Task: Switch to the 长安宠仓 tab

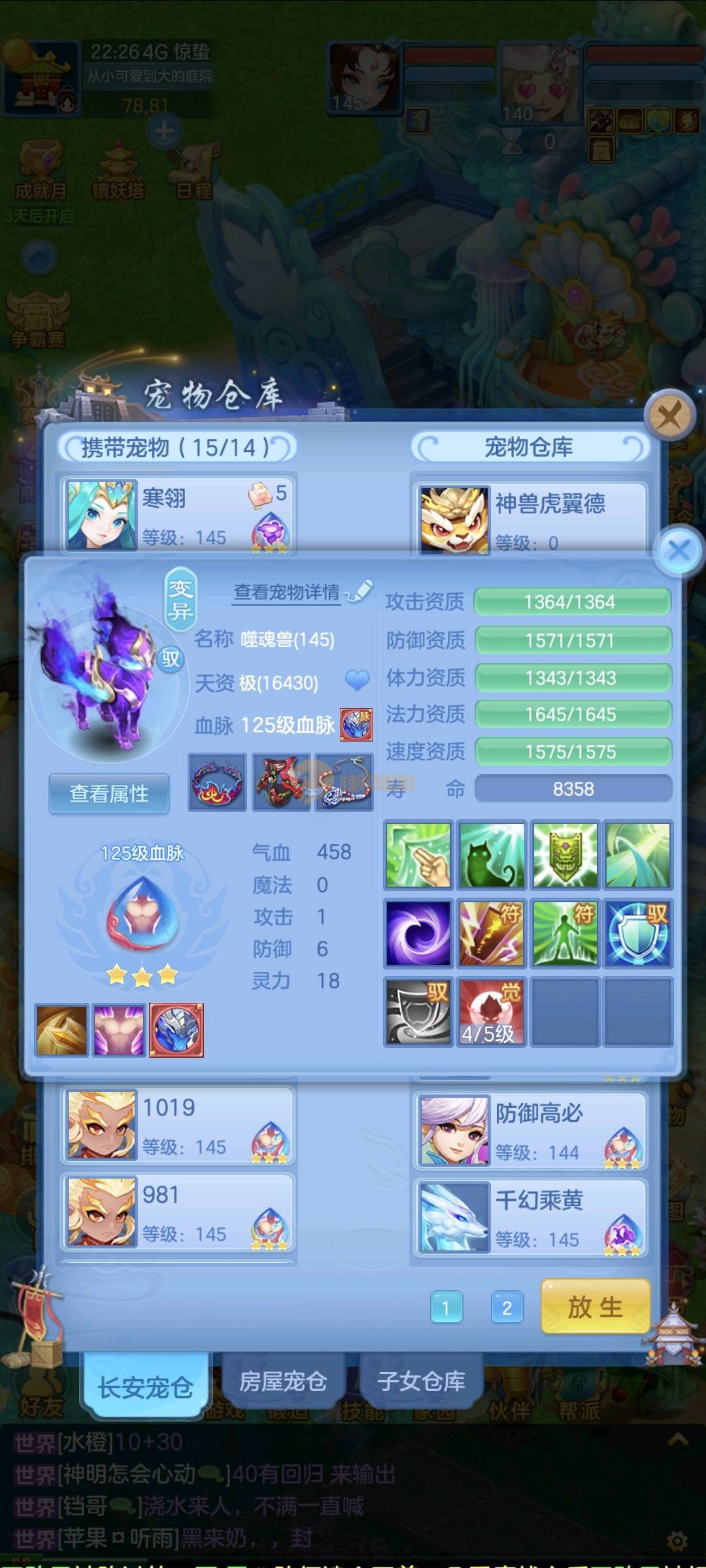Action: click(145, 1386)
